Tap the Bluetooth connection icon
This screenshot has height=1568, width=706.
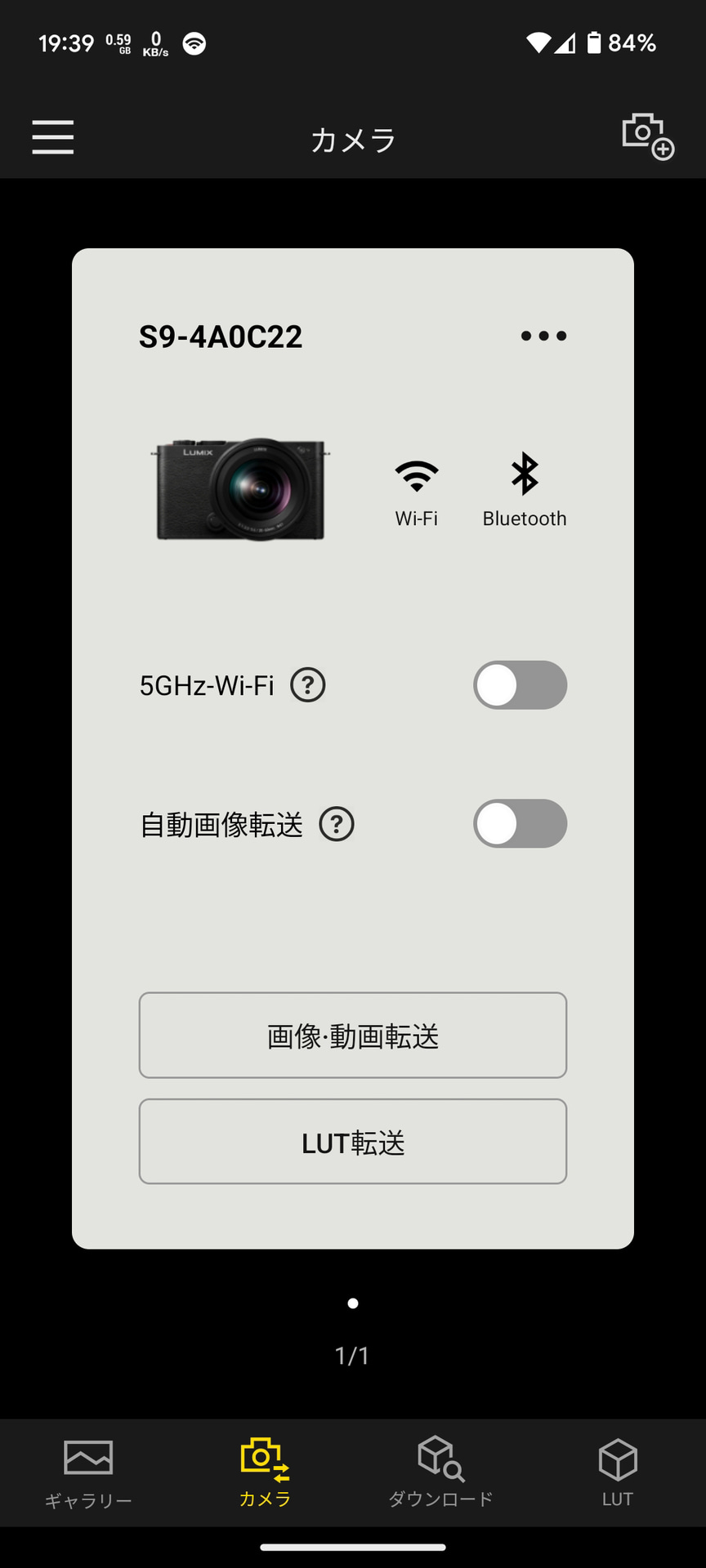click(525, 478)
